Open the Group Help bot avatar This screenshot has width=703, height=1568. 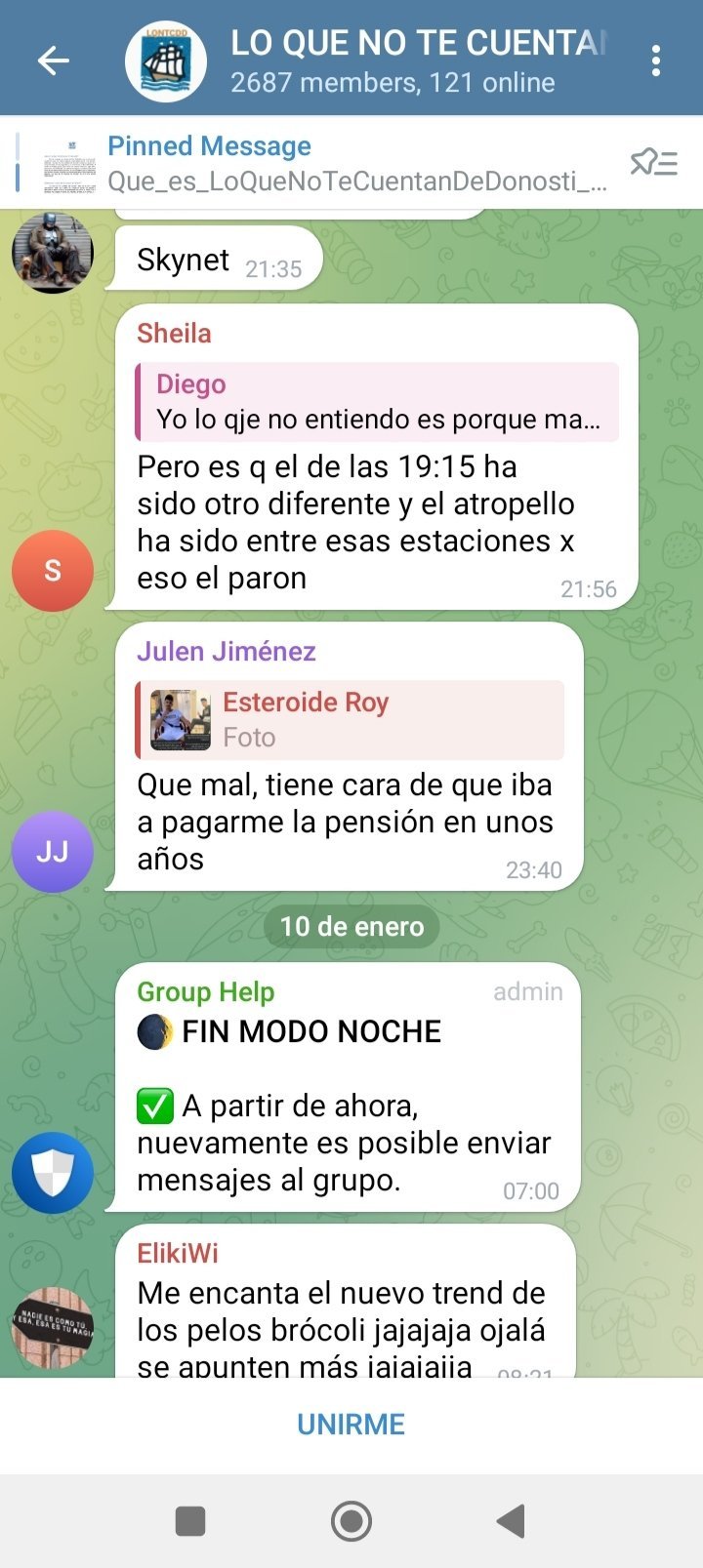click(53, 1173)
